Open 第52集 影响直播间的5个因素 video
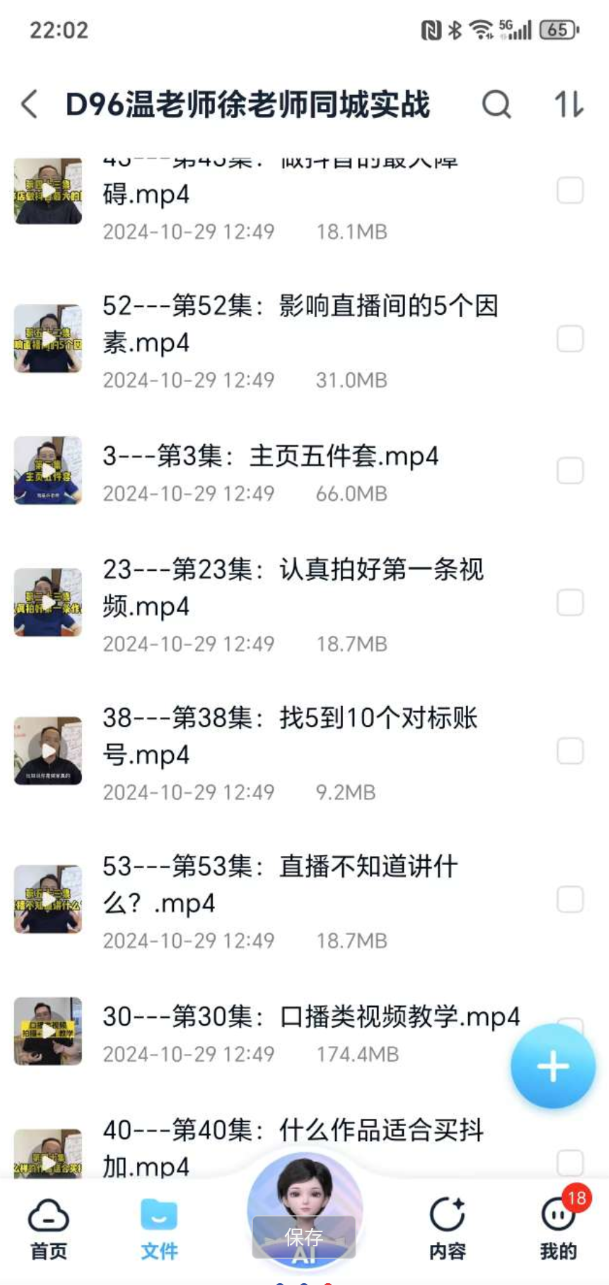 tap(300, 324)
